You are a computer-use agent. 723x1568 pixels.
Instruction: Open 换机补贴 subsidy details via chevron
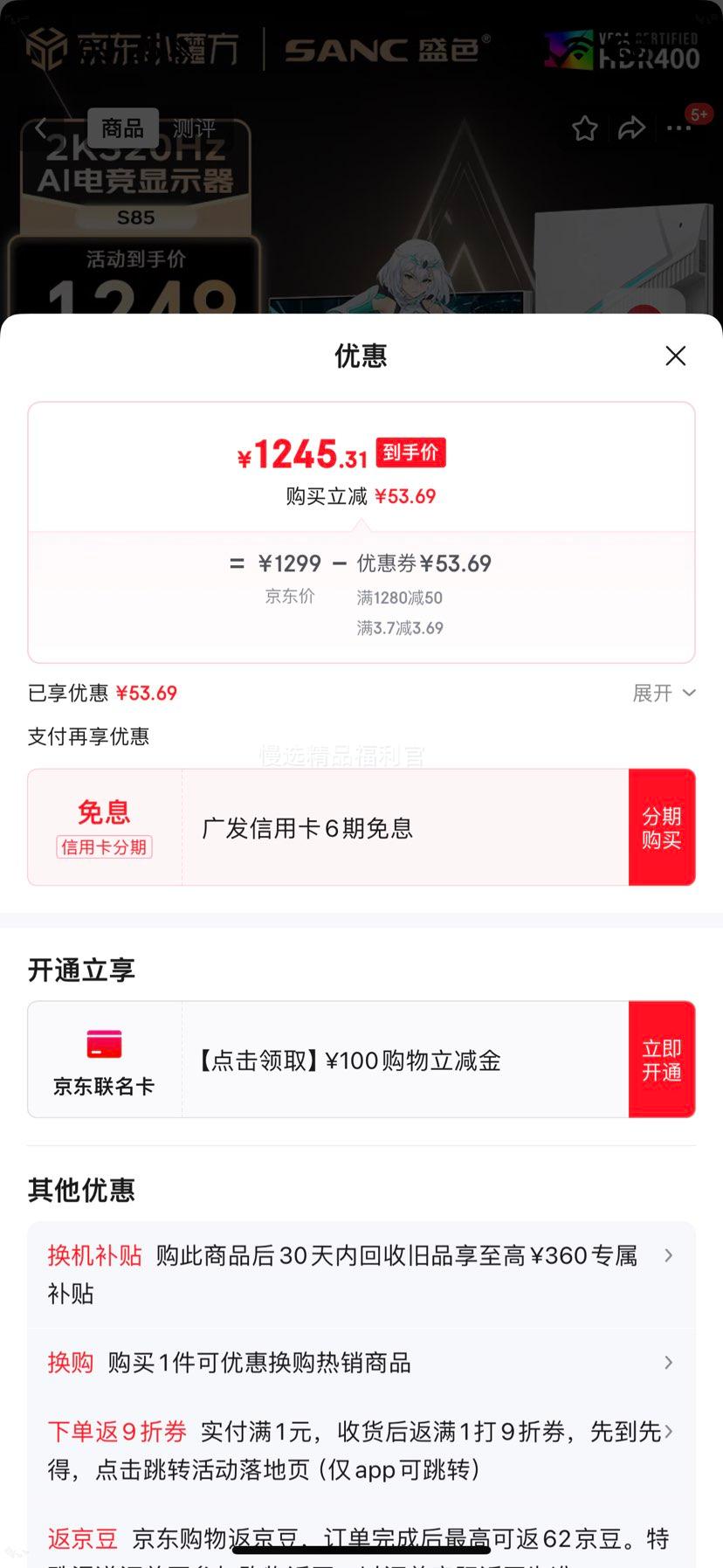click(667, 1255)
